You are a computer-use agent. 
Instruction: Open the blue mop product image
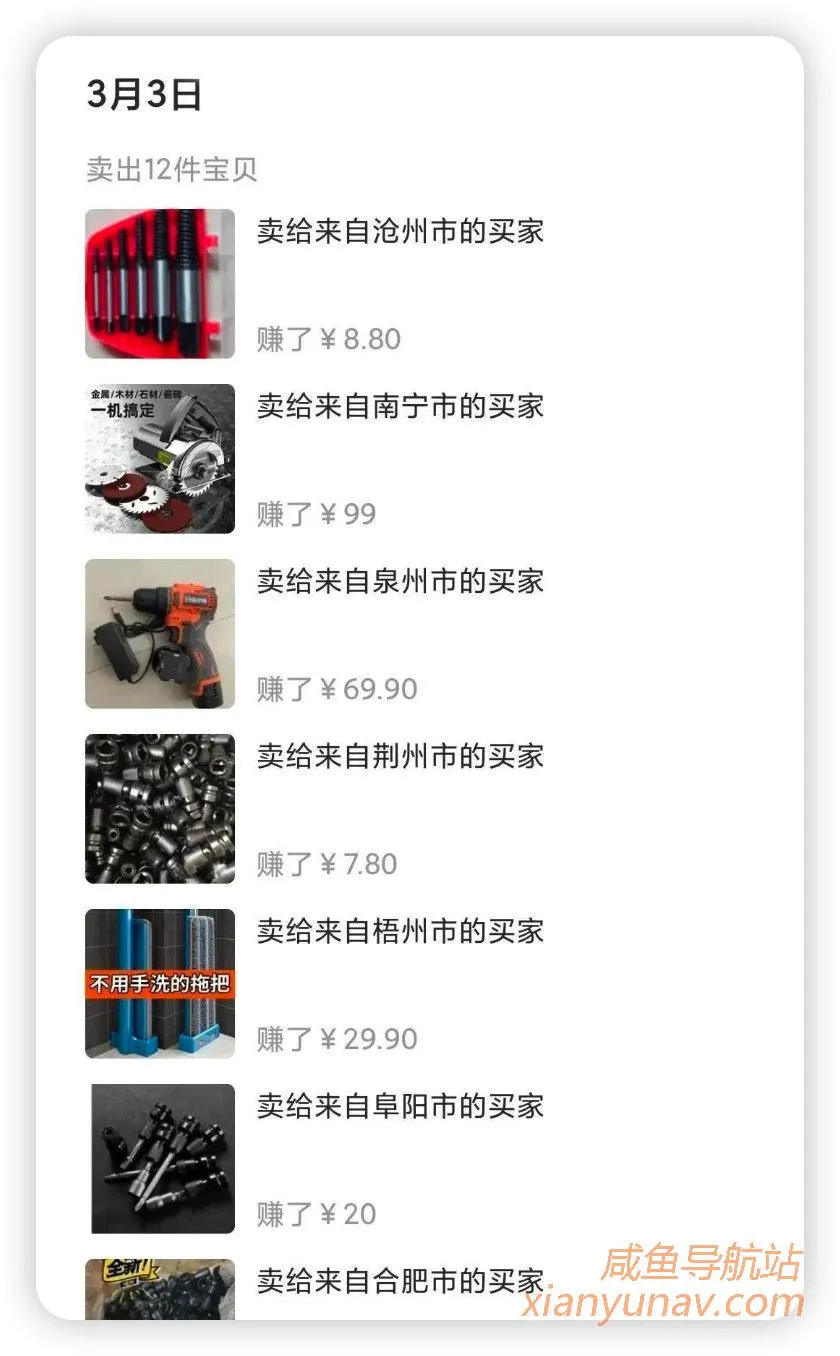[159, 981]
